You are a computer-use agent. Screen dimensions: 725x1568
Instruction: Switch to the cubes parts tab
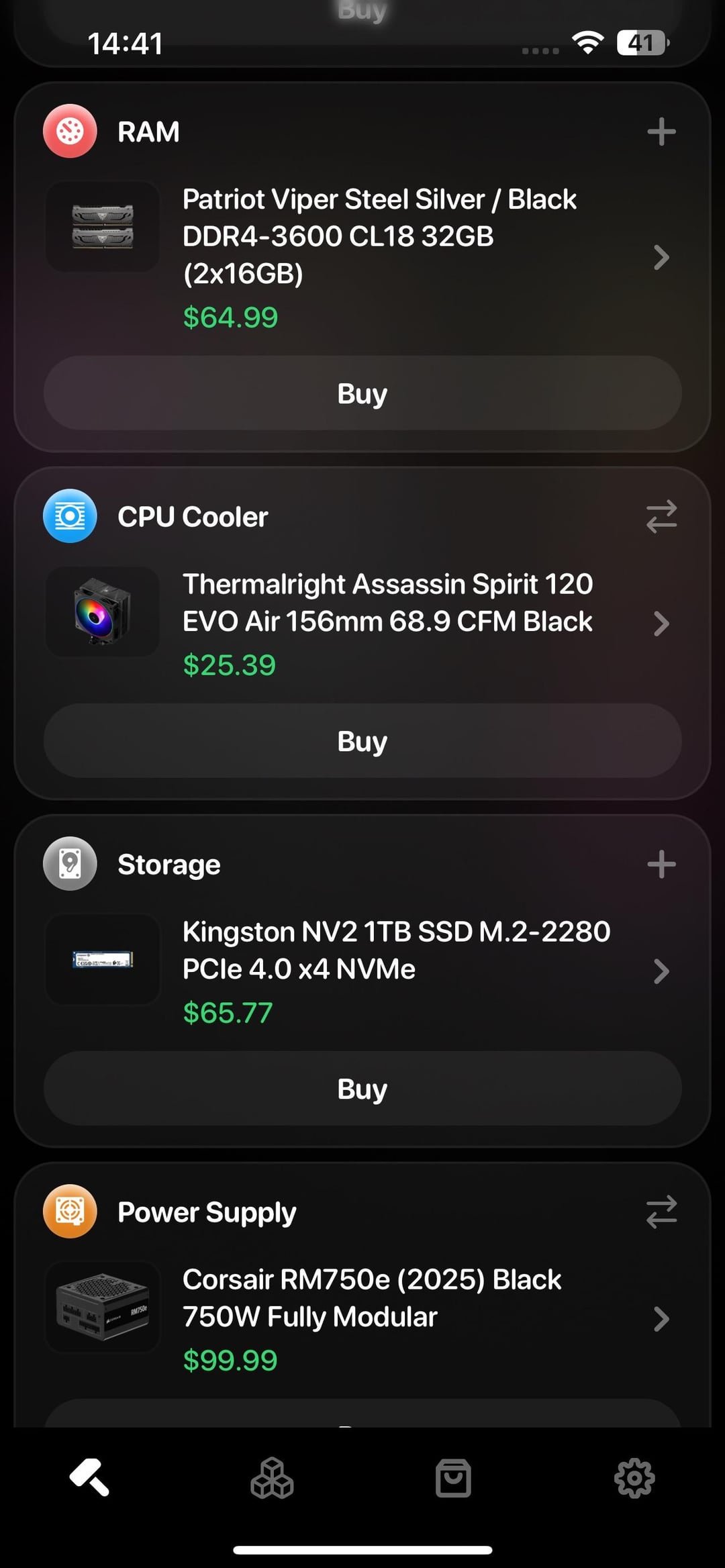point(272,1478)
